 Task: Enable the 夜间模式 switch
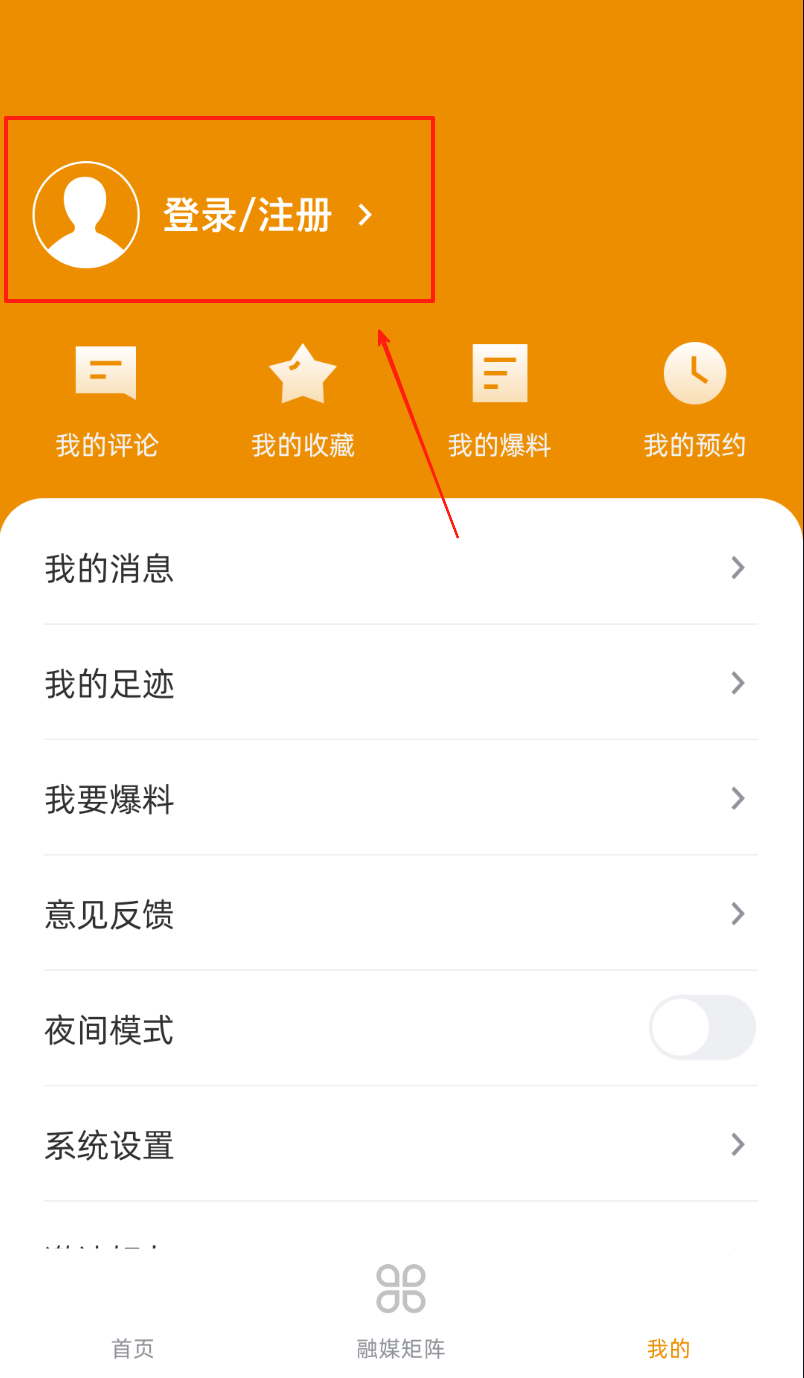click(702, 1027)
